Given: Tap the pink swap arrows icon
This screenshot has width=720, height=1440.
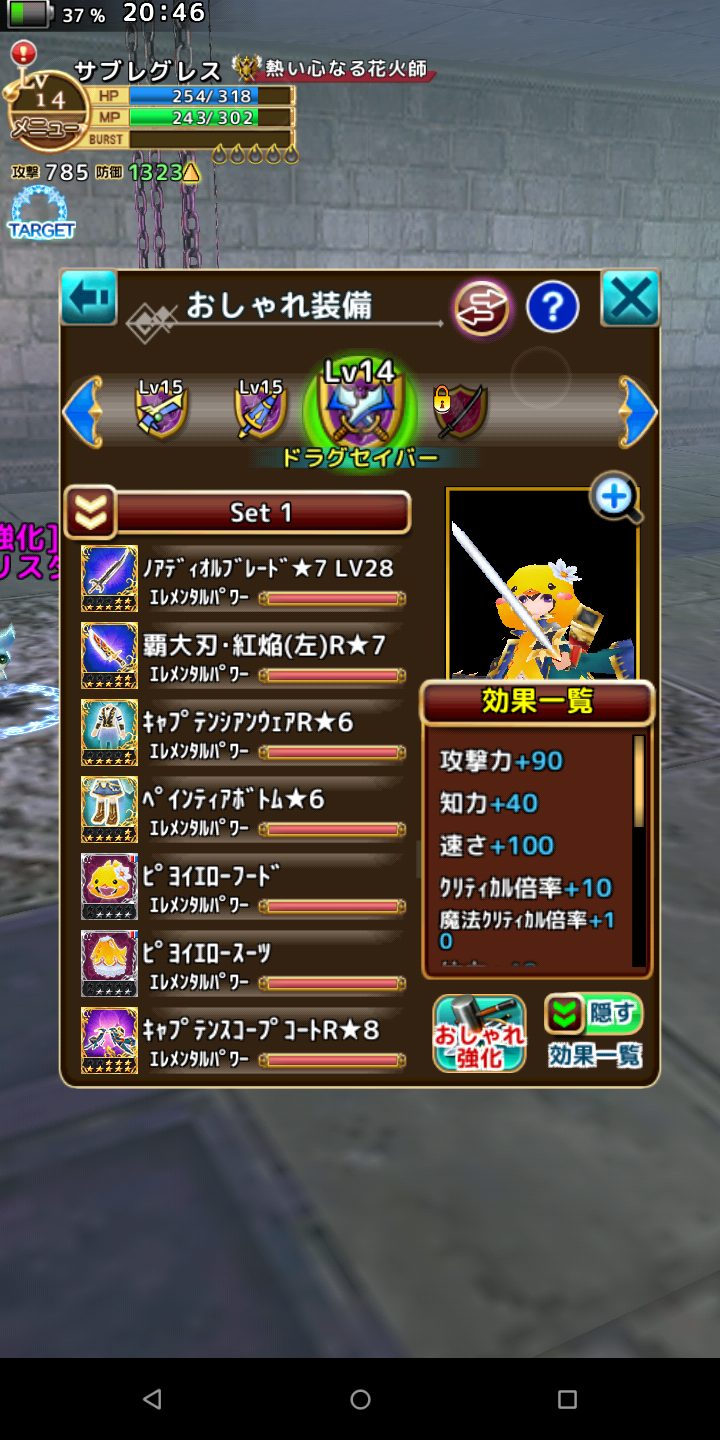Looking at the screenshot, I should 483,308.
